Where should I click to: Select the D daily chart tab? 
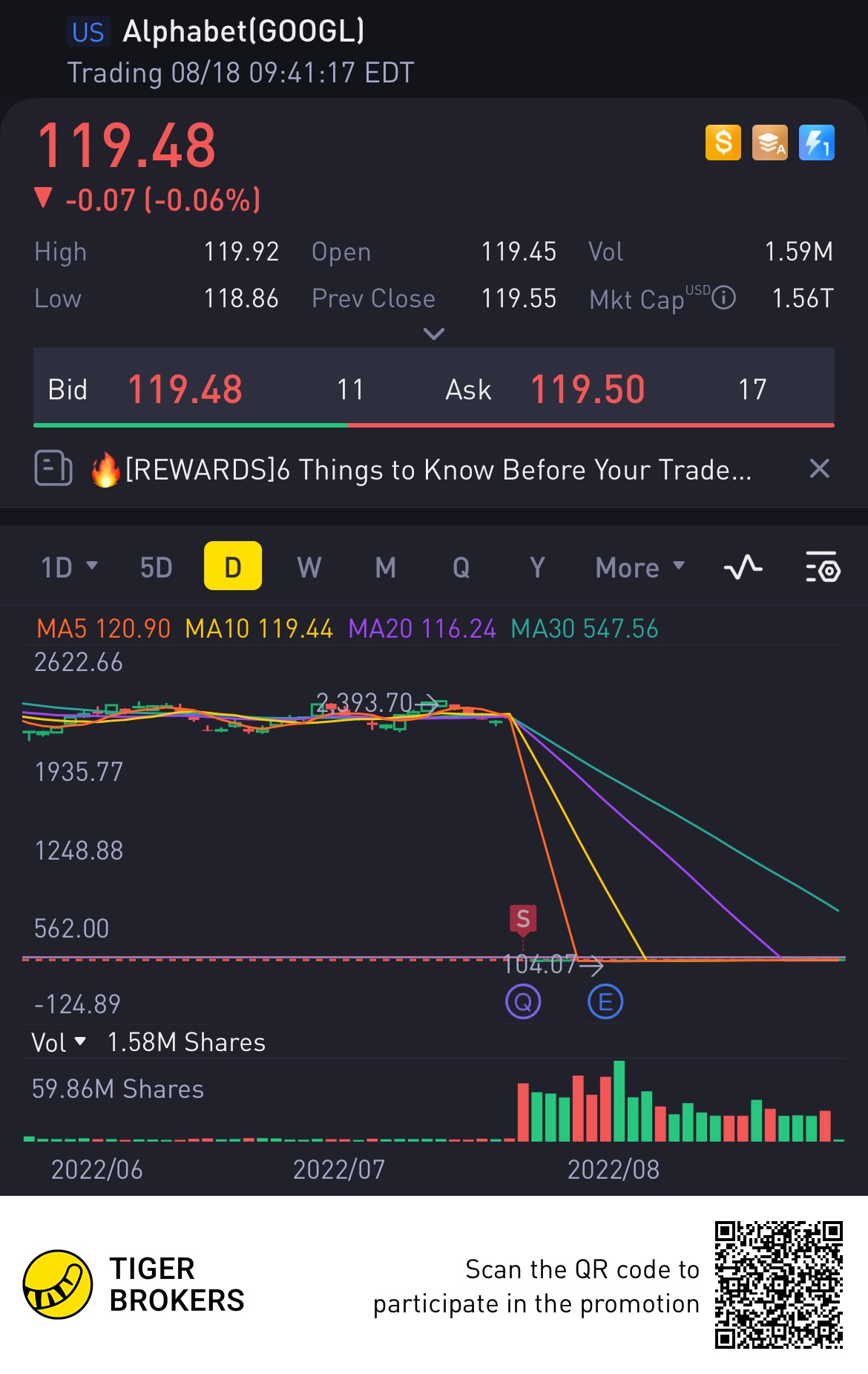point(233,566)
